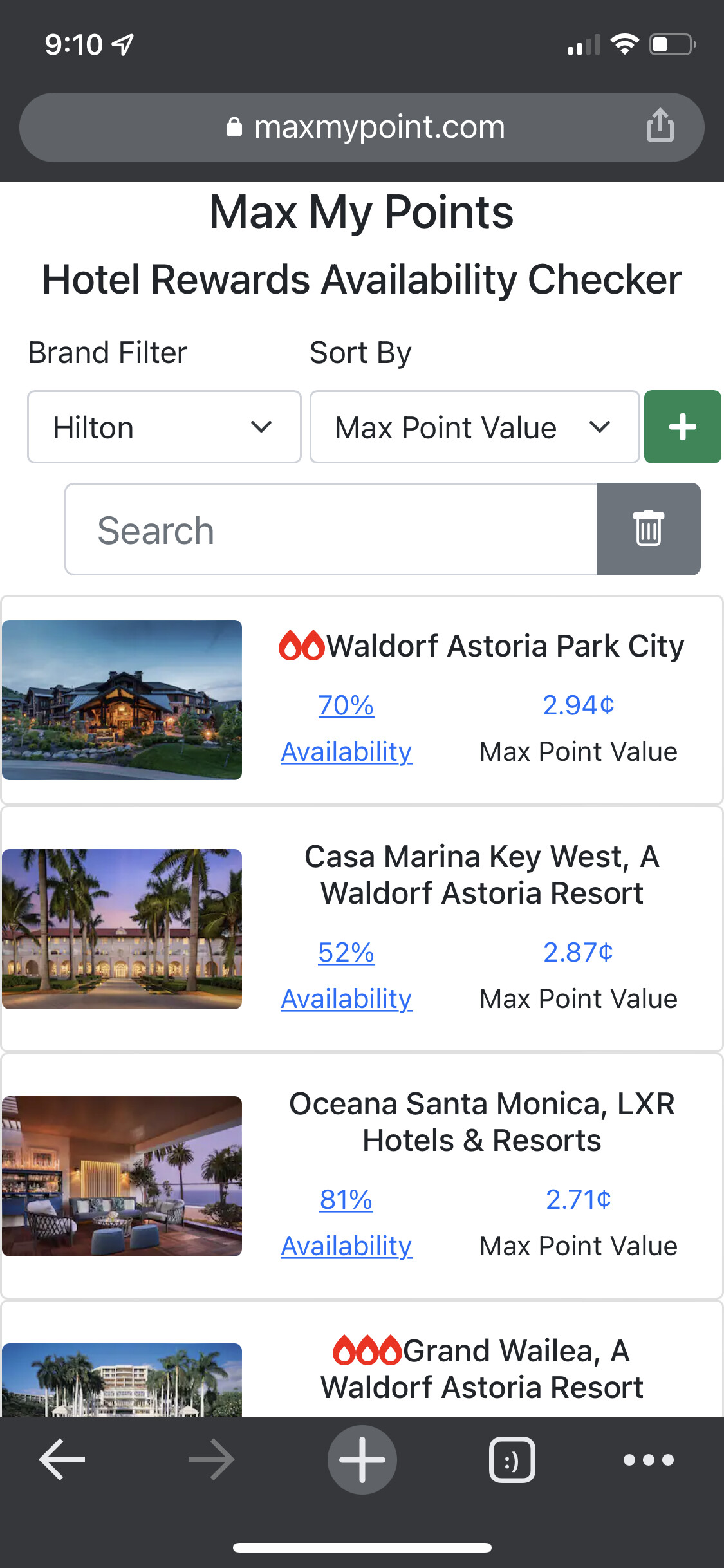This screenshot has width=724, height=1568.
Task: Open the 2.94¢ max point value link
Action: point(578,705)
